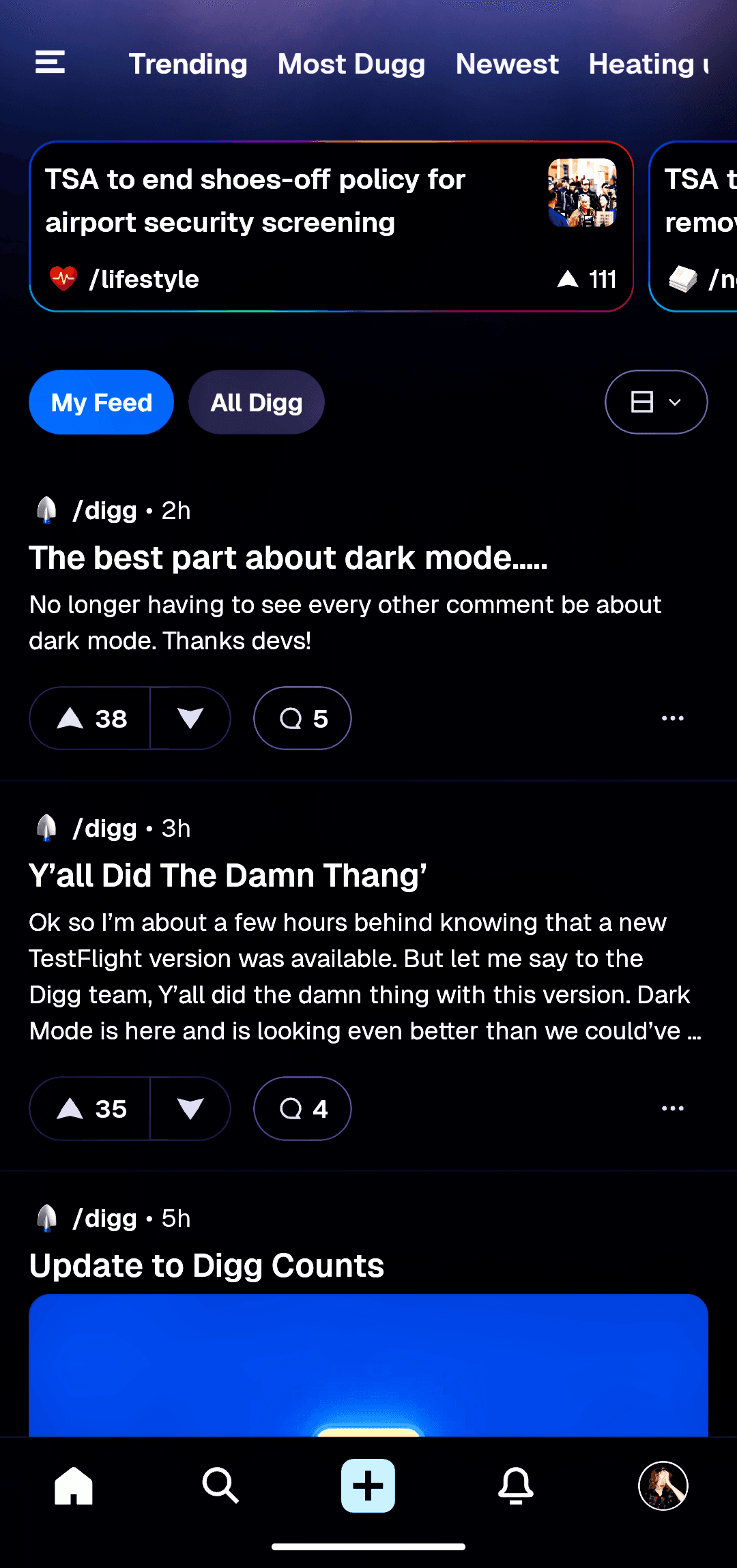This screenshot has height=1568, width=737.
Task: Open Search from the bottom bar
Action: pyautogui.click(x=220, y=1485)
